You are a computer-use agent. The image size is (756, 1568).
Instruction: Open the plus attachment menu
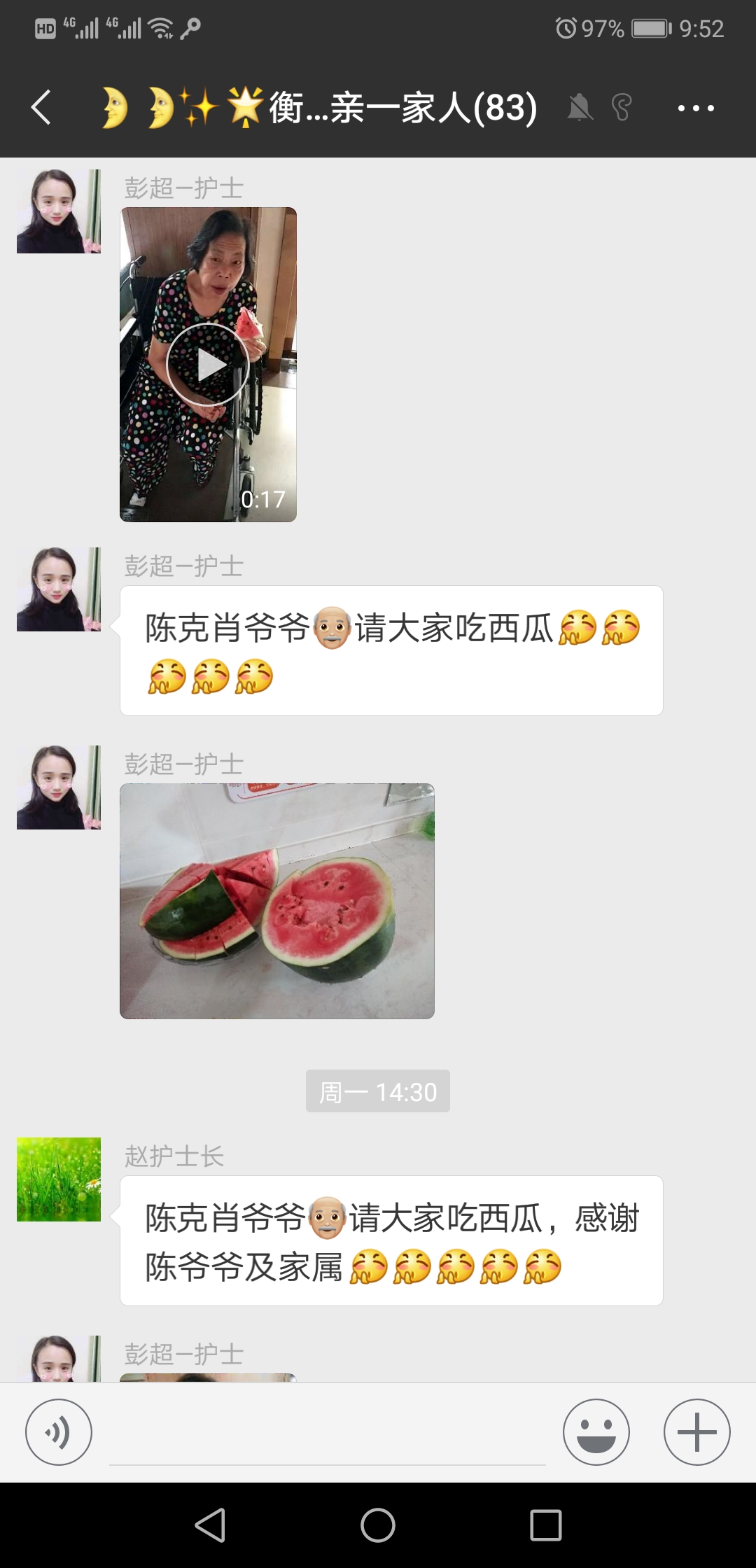pos(696,1431)
